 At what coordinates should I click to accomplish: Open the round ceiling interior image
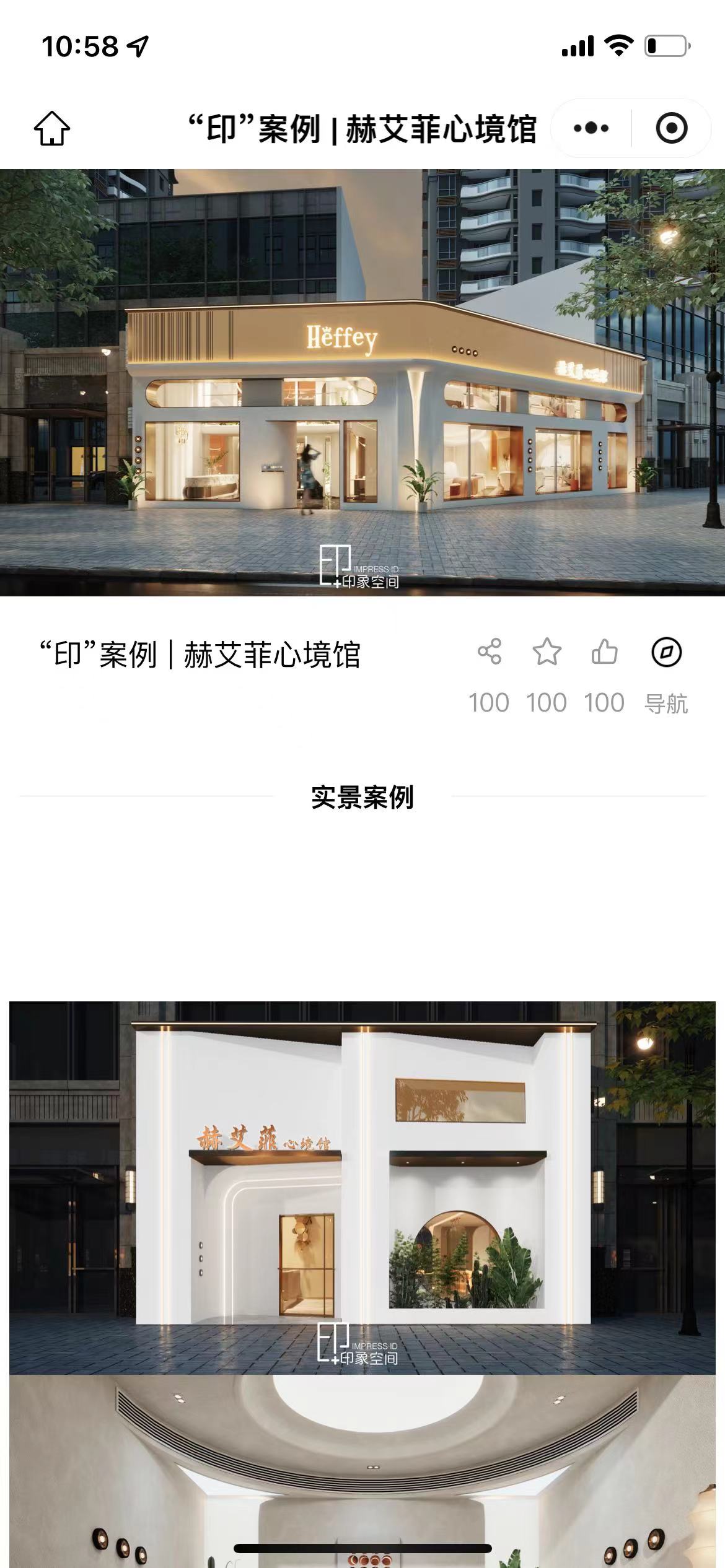click(x=362, y=1469)
